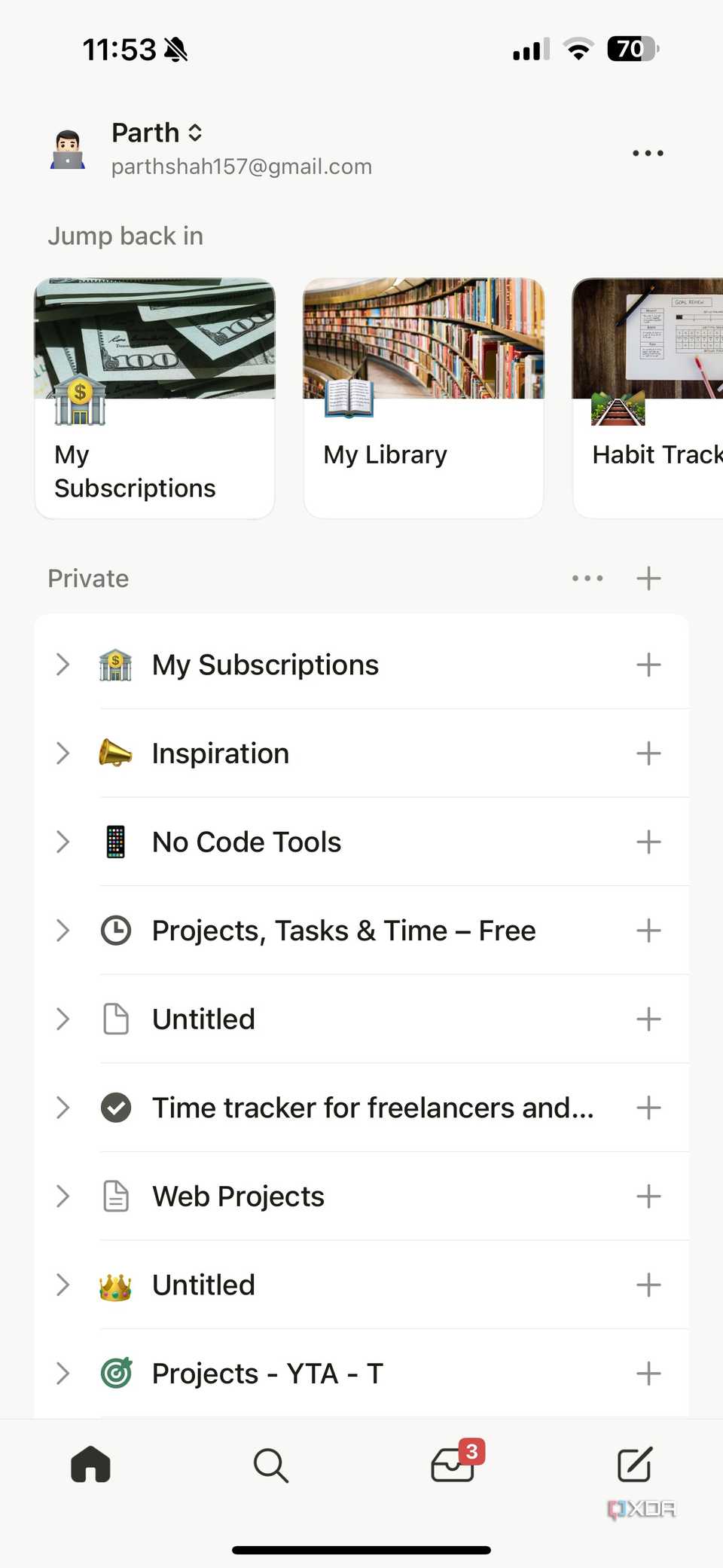Select the clock icon beside Projects, Tasks & Time
This screenshot has width=723, height=1568.
114,931
